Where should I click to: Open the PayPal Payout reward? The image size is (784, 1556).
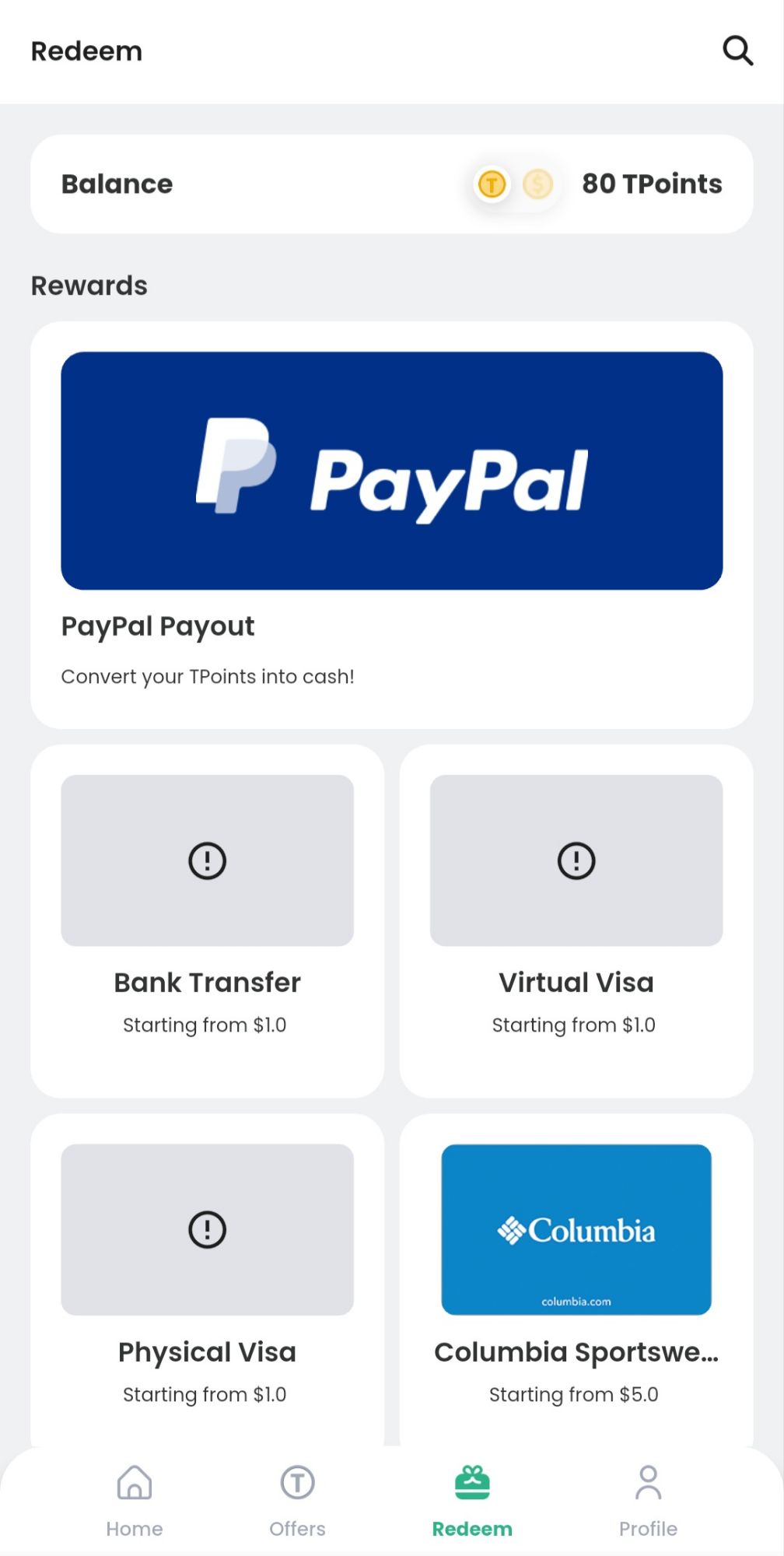[x=392, y=521]
